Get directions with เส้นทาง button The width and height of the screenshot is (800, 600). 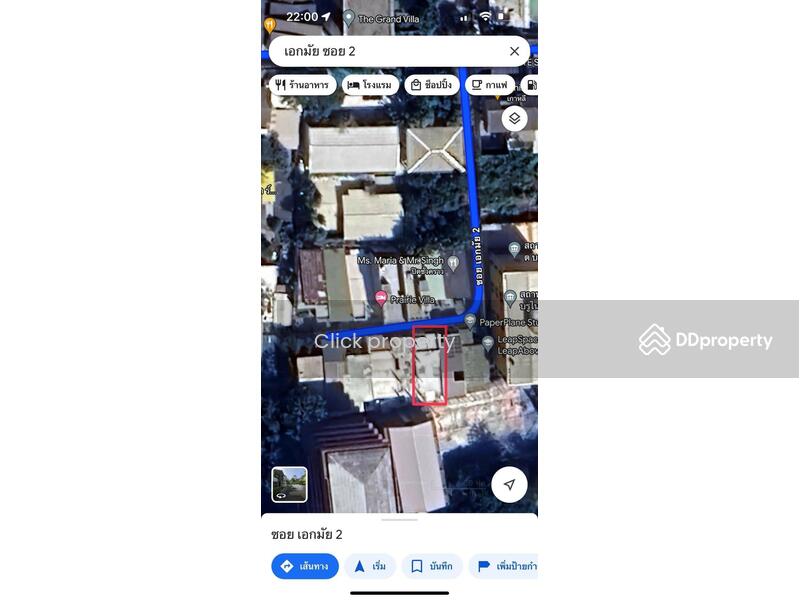click(305, 566)
